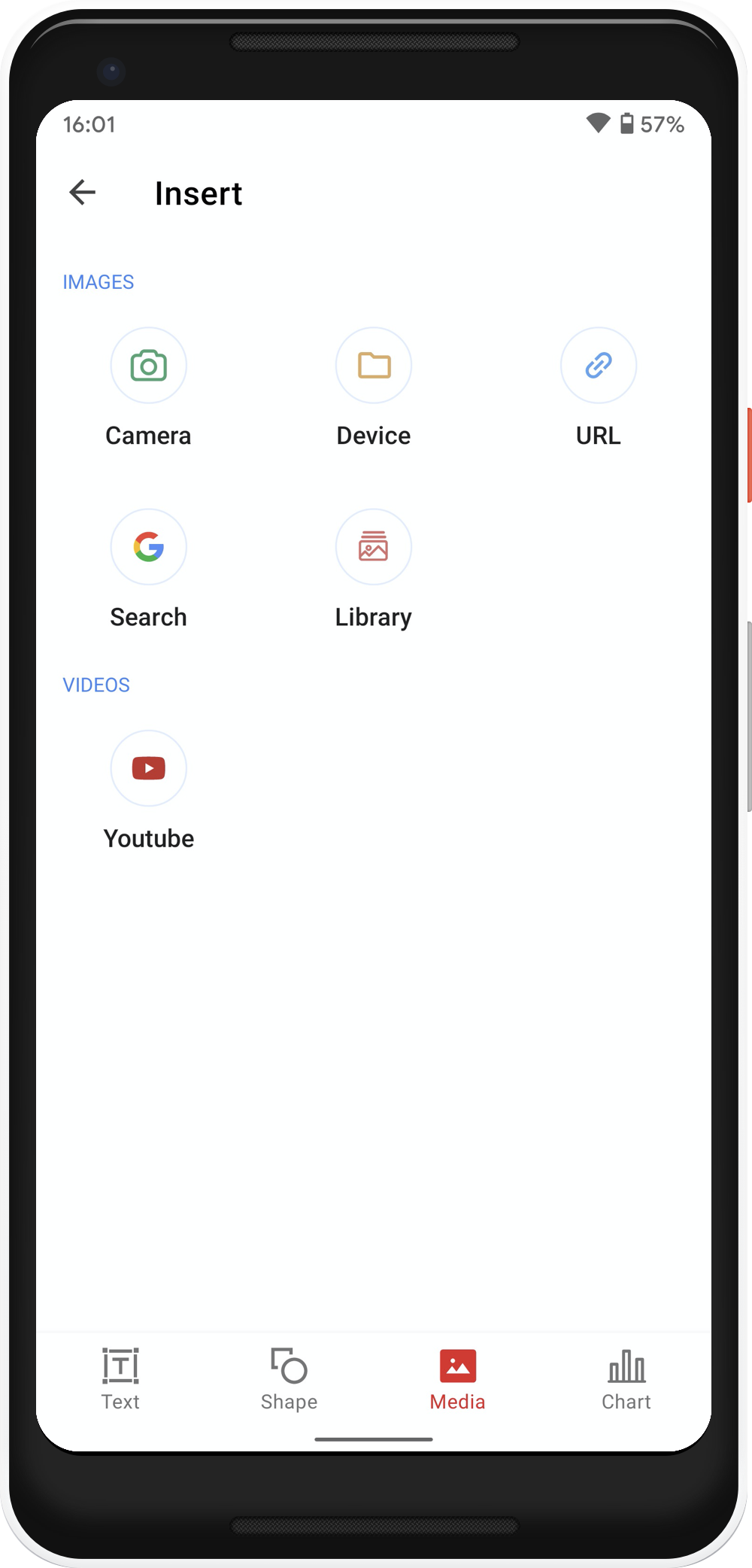Viewport: 752px width, 1568px height.
Task: Switch to the Shape tab
Action: coord(290,1378)
